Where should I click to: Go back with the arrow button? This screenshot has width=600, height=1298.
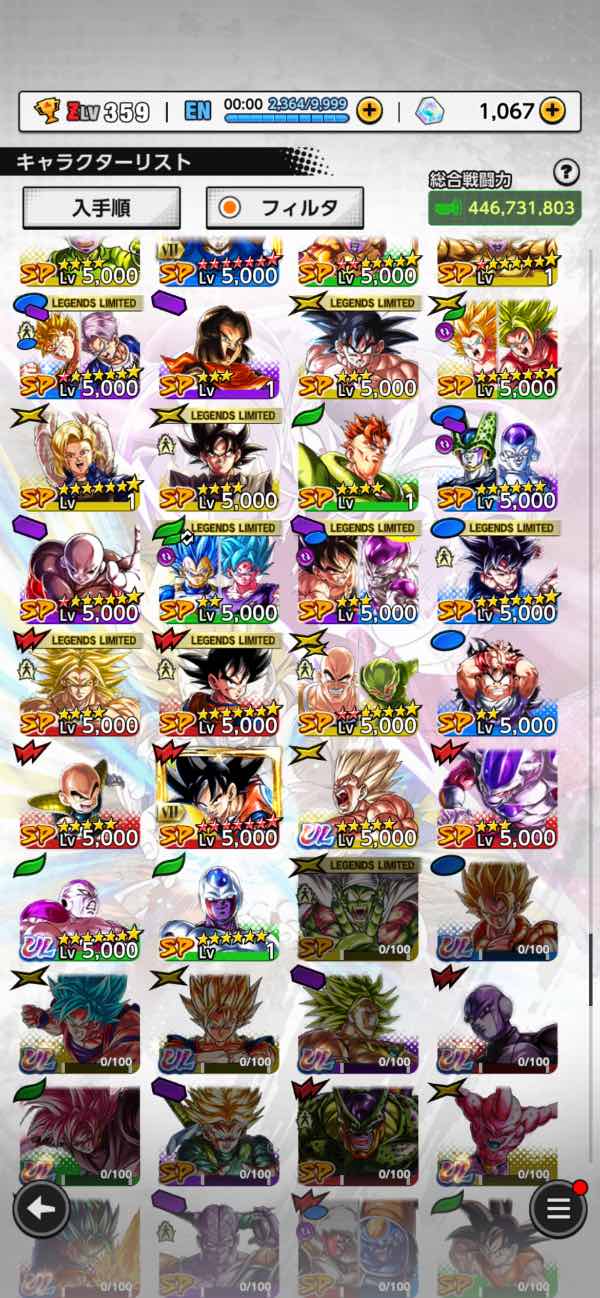pyautogui.click(x=41, y=1209)
